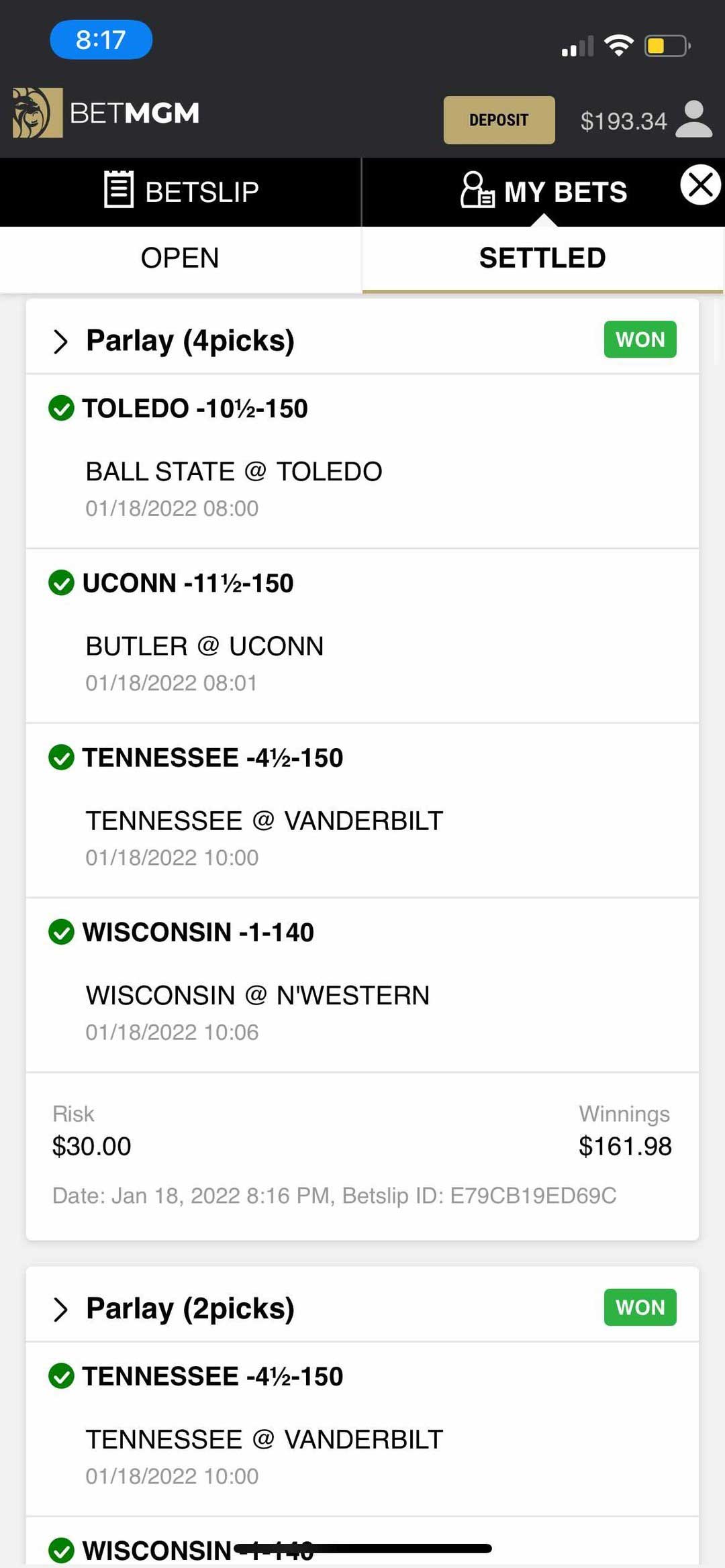Screen dimensions: 725x1568
Task: Switch to the Open bets tab
Action: pos(181,258)
